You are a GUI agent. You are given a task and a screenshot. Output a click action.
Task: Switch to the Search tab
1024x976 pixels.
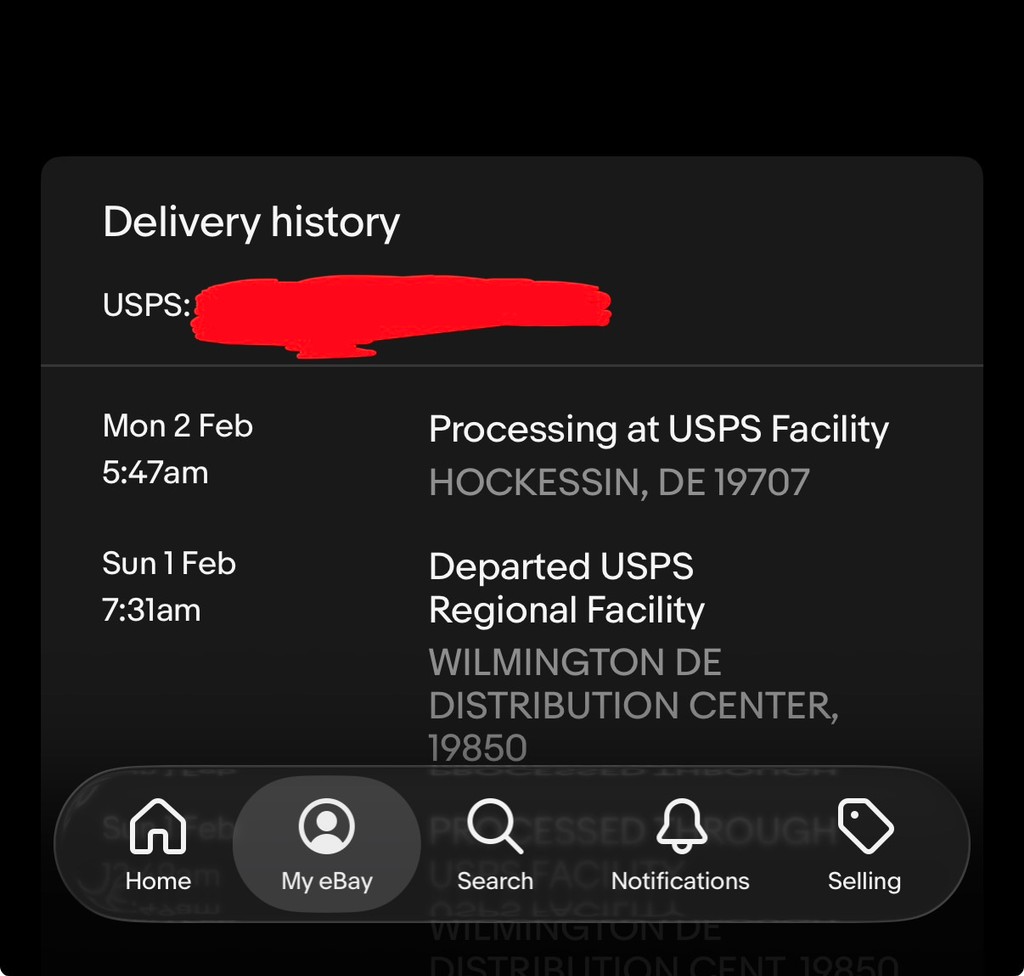(495, 845)
